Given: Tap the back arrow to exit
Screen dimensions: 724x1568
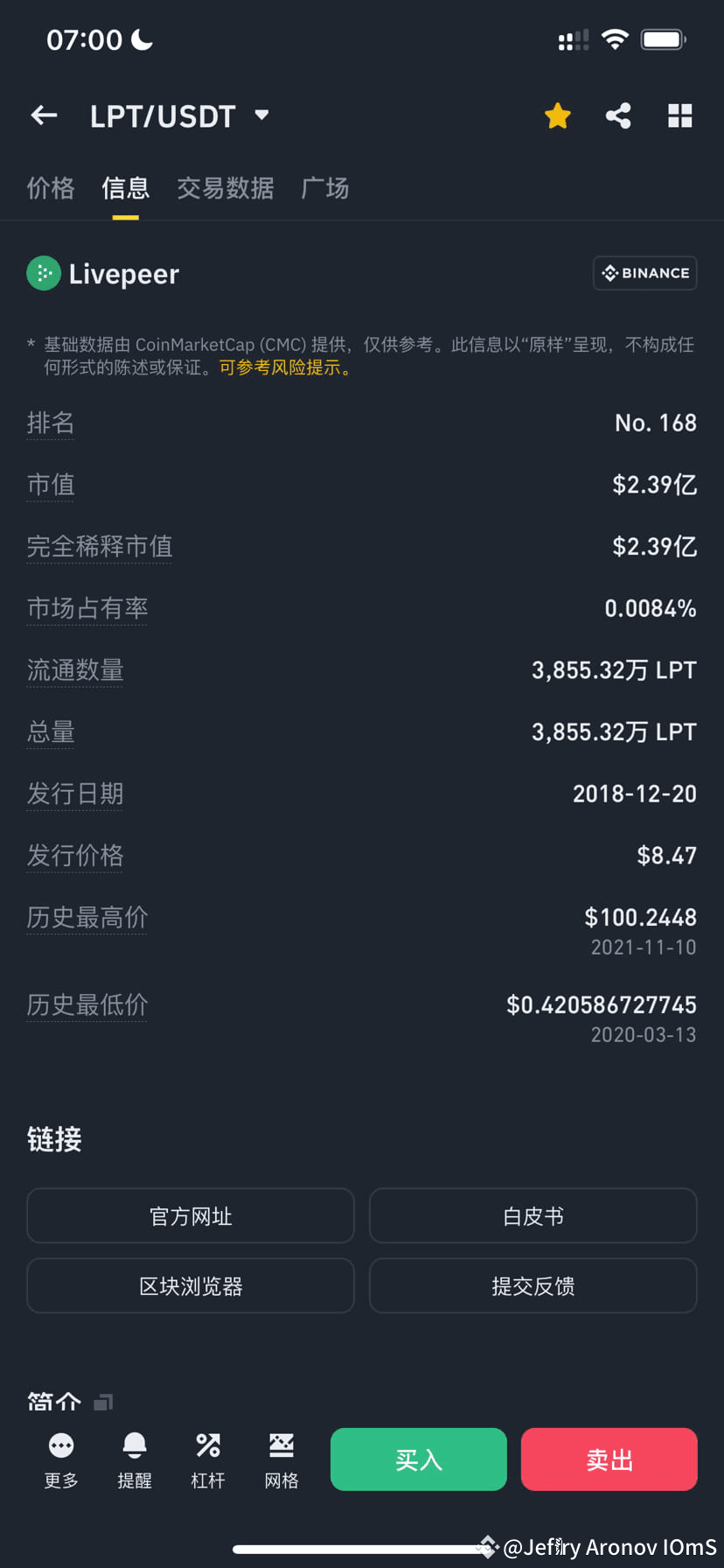Looking at the screenshot, I should (x=44, y=115).
